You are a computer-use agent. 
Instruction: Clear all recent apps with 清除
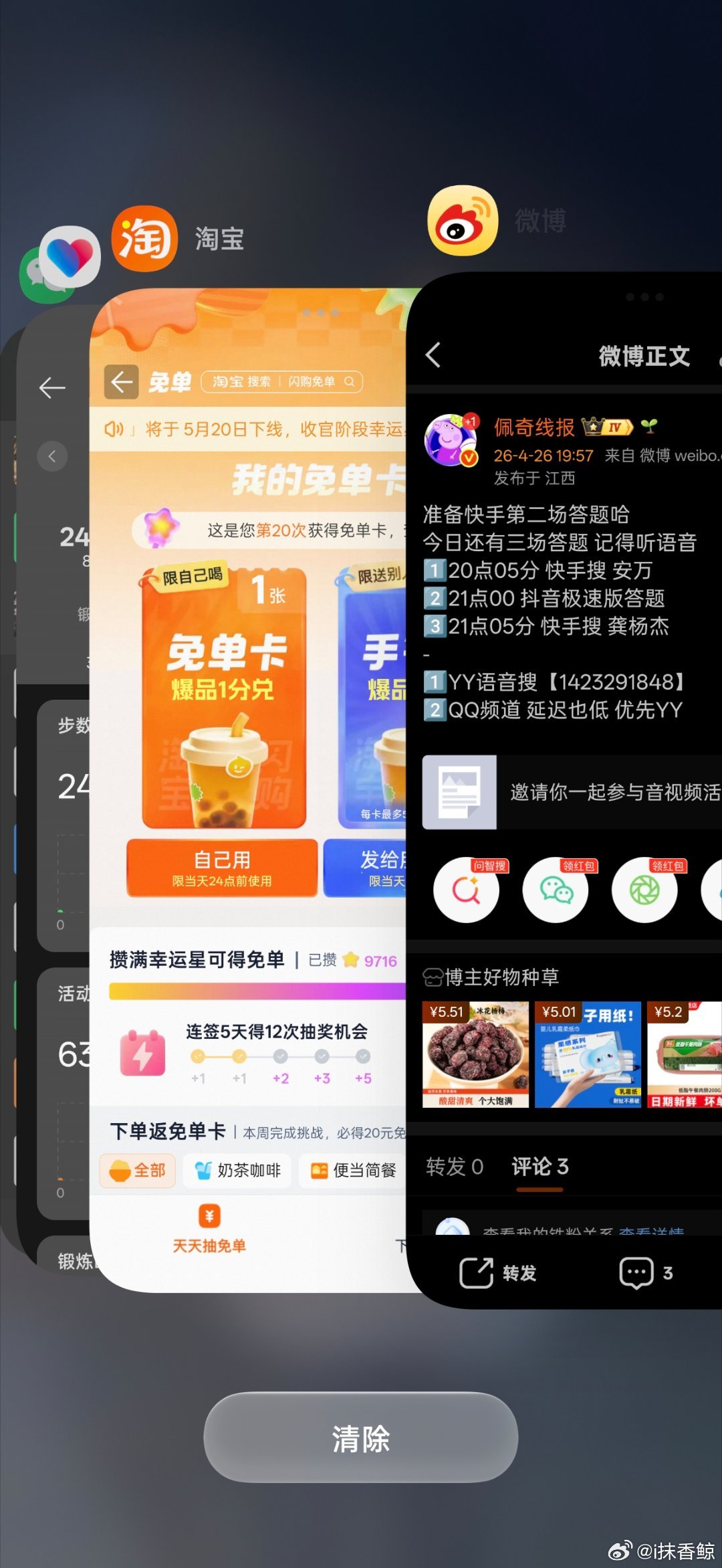pos(360,1438)
